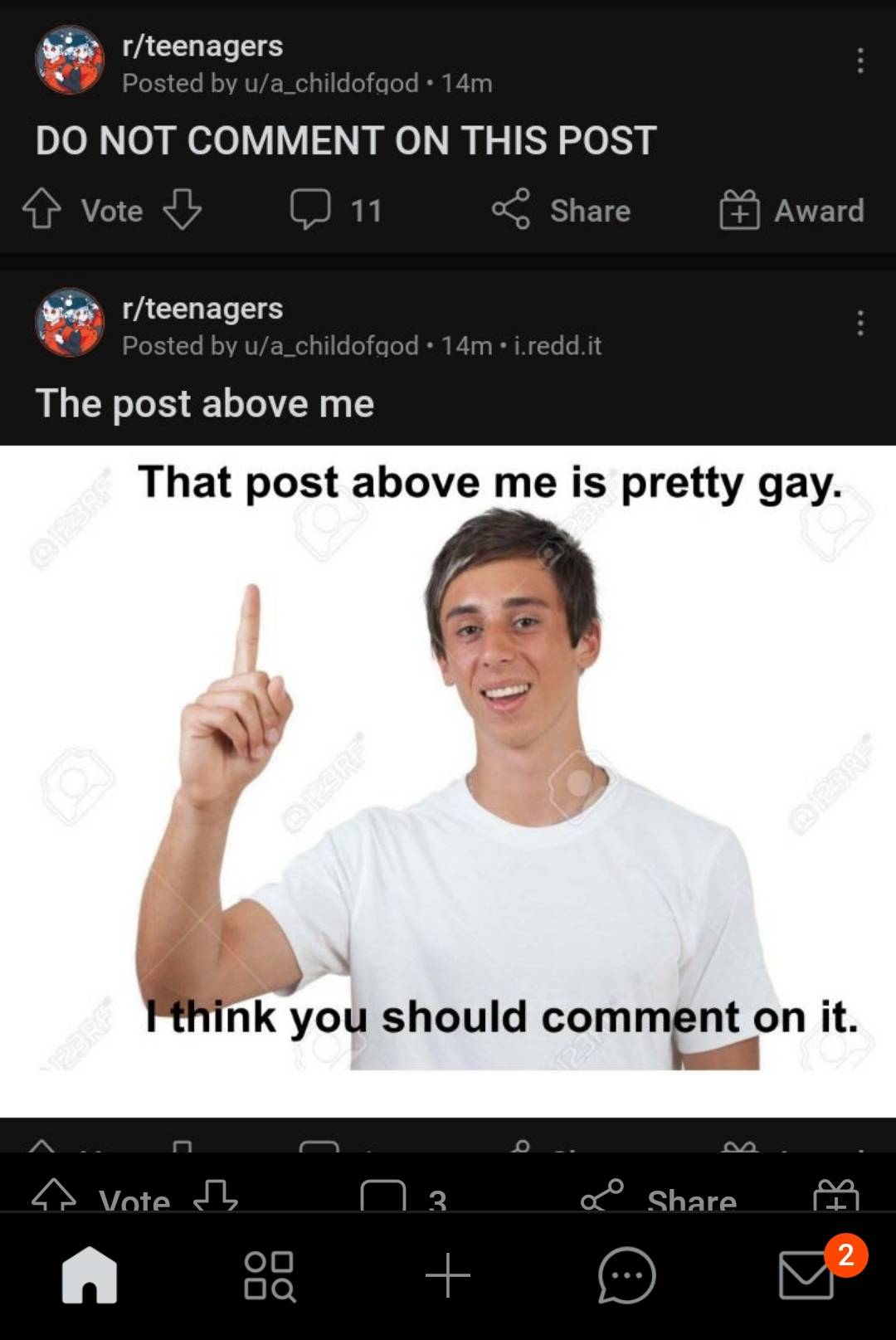Open the 3 comments on the bottom post

404,1197
